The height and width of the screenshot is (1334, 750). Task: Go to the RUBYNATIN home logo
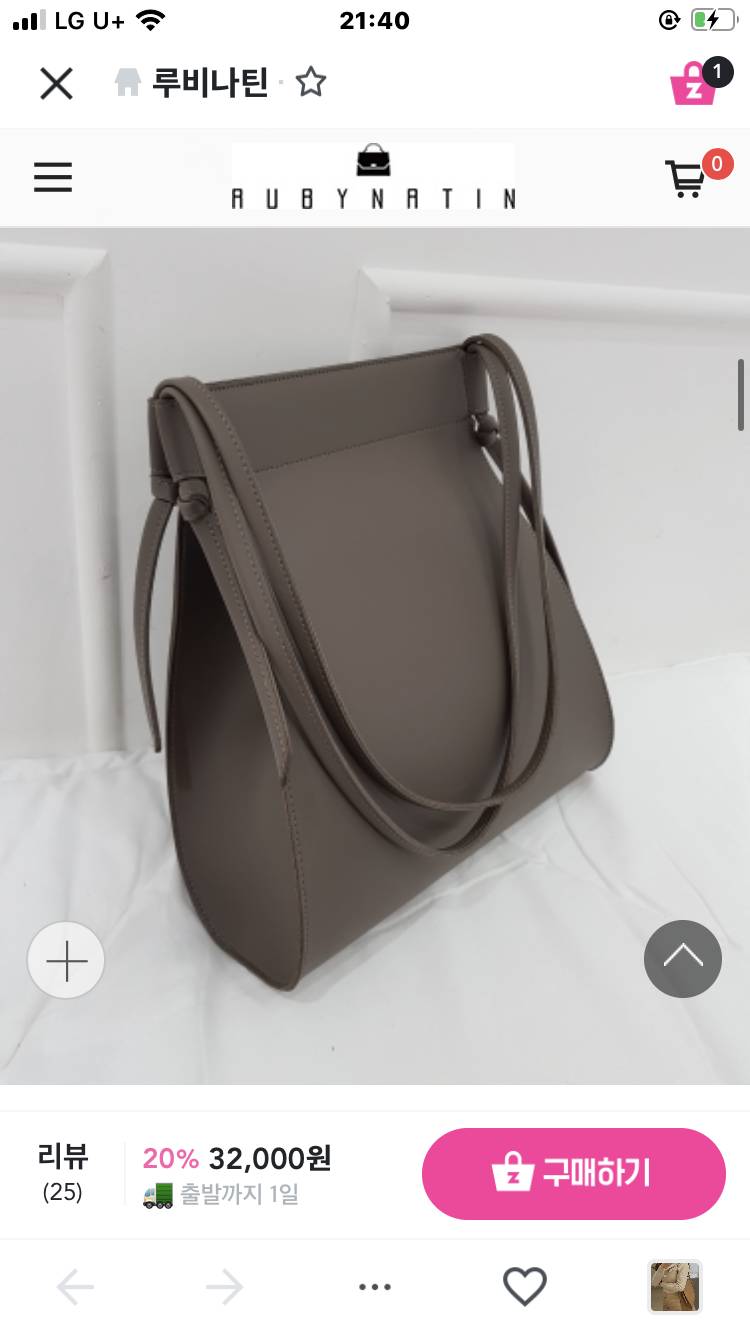pos(374,177)
